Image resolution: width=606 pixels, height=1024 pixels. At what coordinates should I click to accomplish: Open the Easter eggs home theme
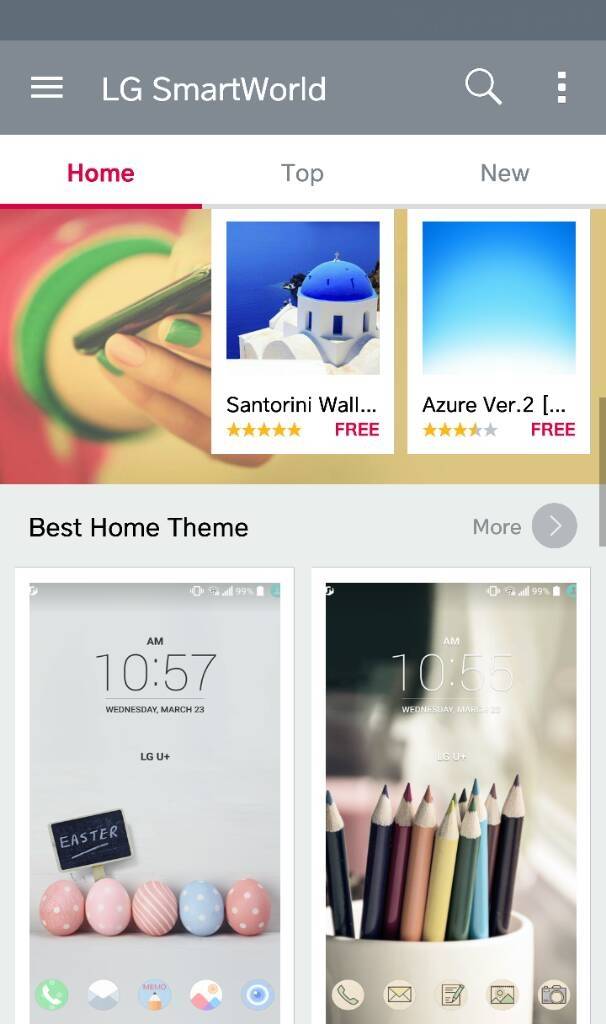[x=155, y=796]
